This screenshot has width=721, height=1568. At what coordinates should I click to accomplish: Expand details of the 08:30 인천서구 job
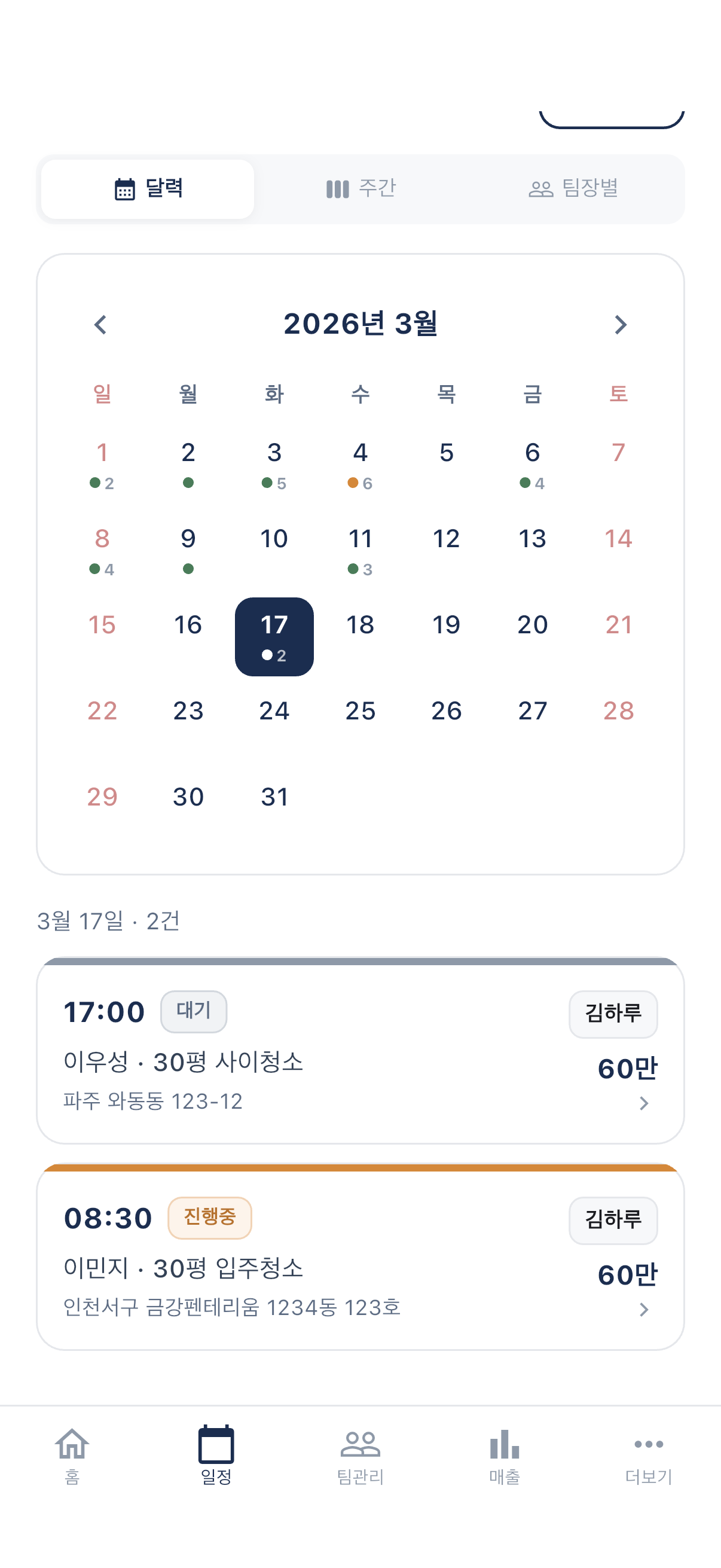click(644, 1310)
